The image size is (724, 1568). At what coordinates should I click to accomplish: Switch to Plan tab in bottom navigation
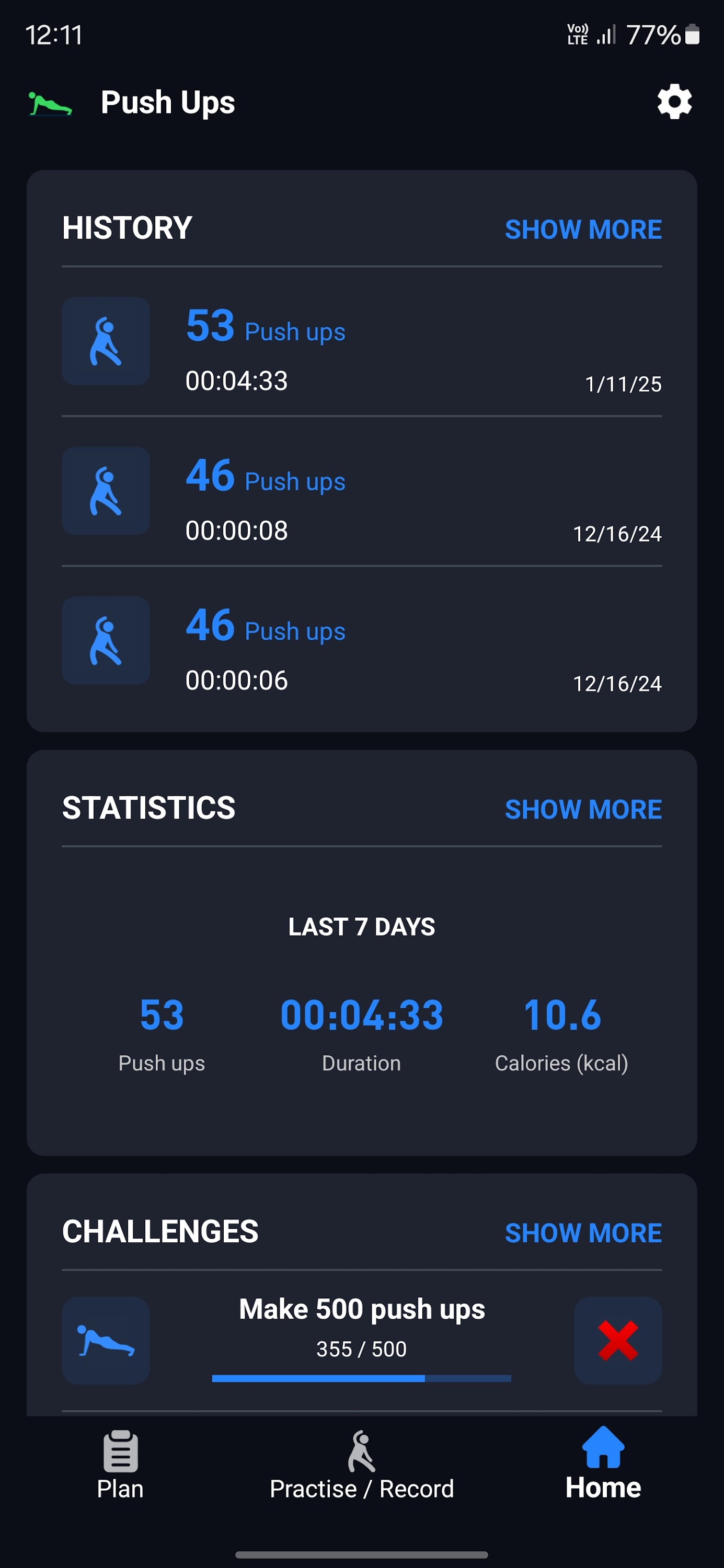119,1473
